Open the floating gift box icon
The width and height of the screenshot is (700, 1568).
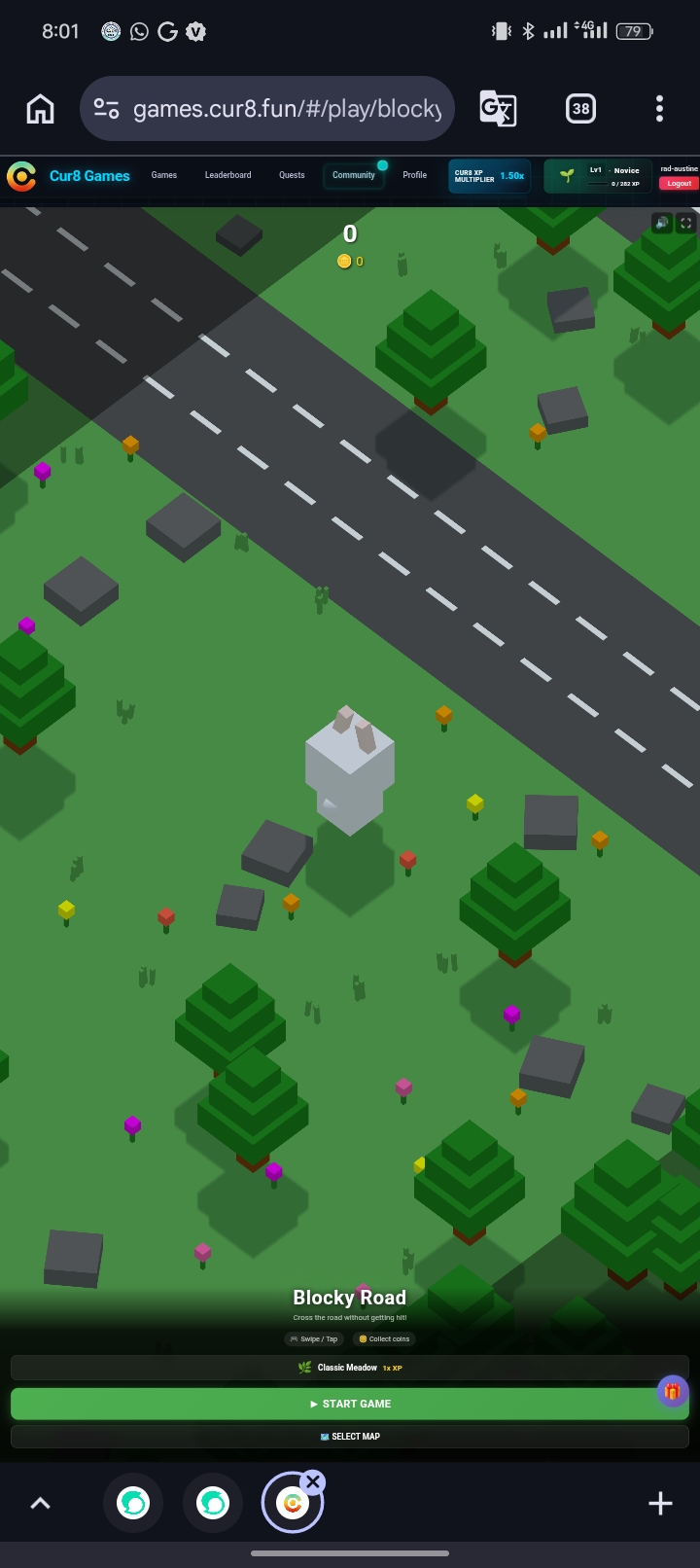pyautogui.click(x=672, y=1391)
